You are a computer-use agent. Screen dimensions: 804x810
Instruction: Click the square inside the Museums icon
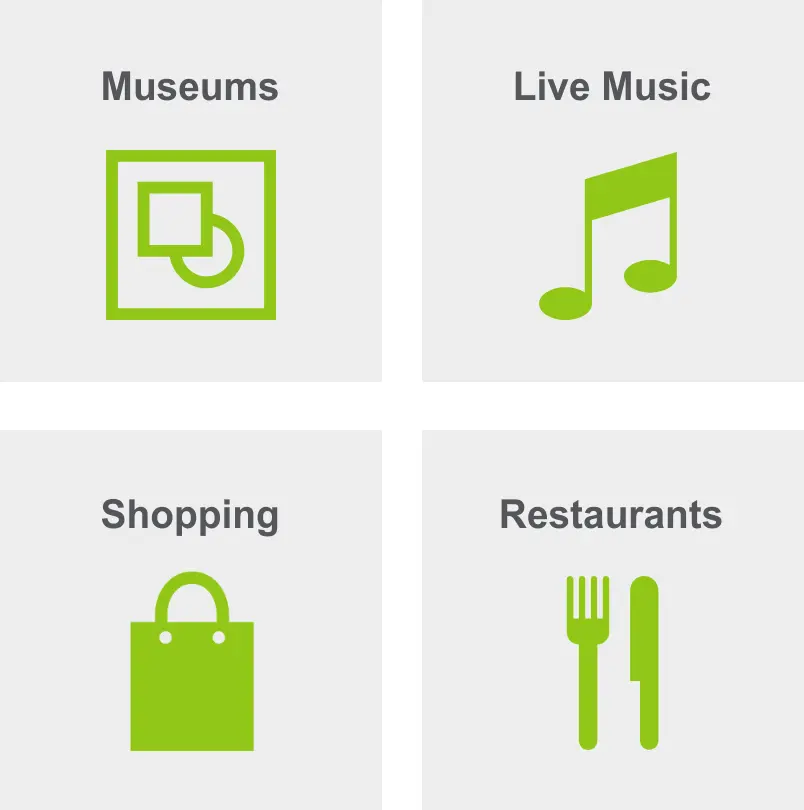pyautogui.click(x=177, y=220)
